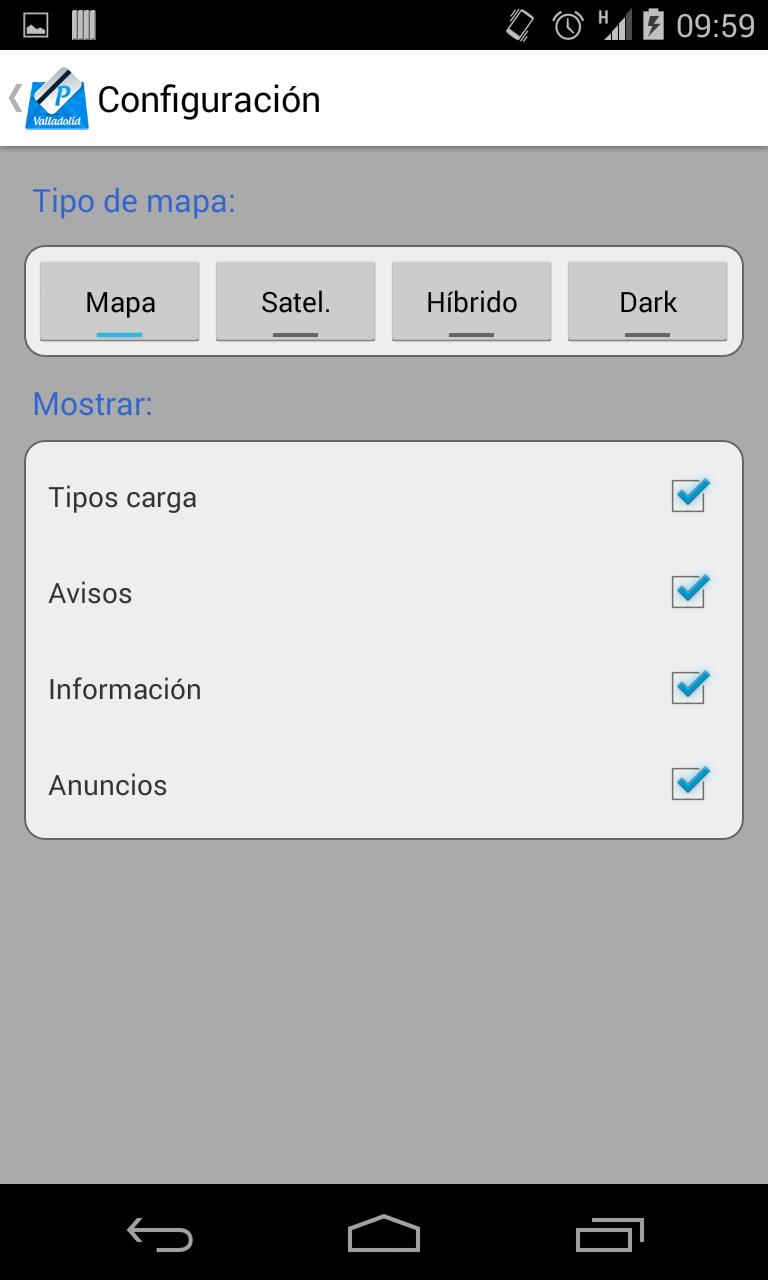Choose the Híbrido map type

click(x=472, y=302)
